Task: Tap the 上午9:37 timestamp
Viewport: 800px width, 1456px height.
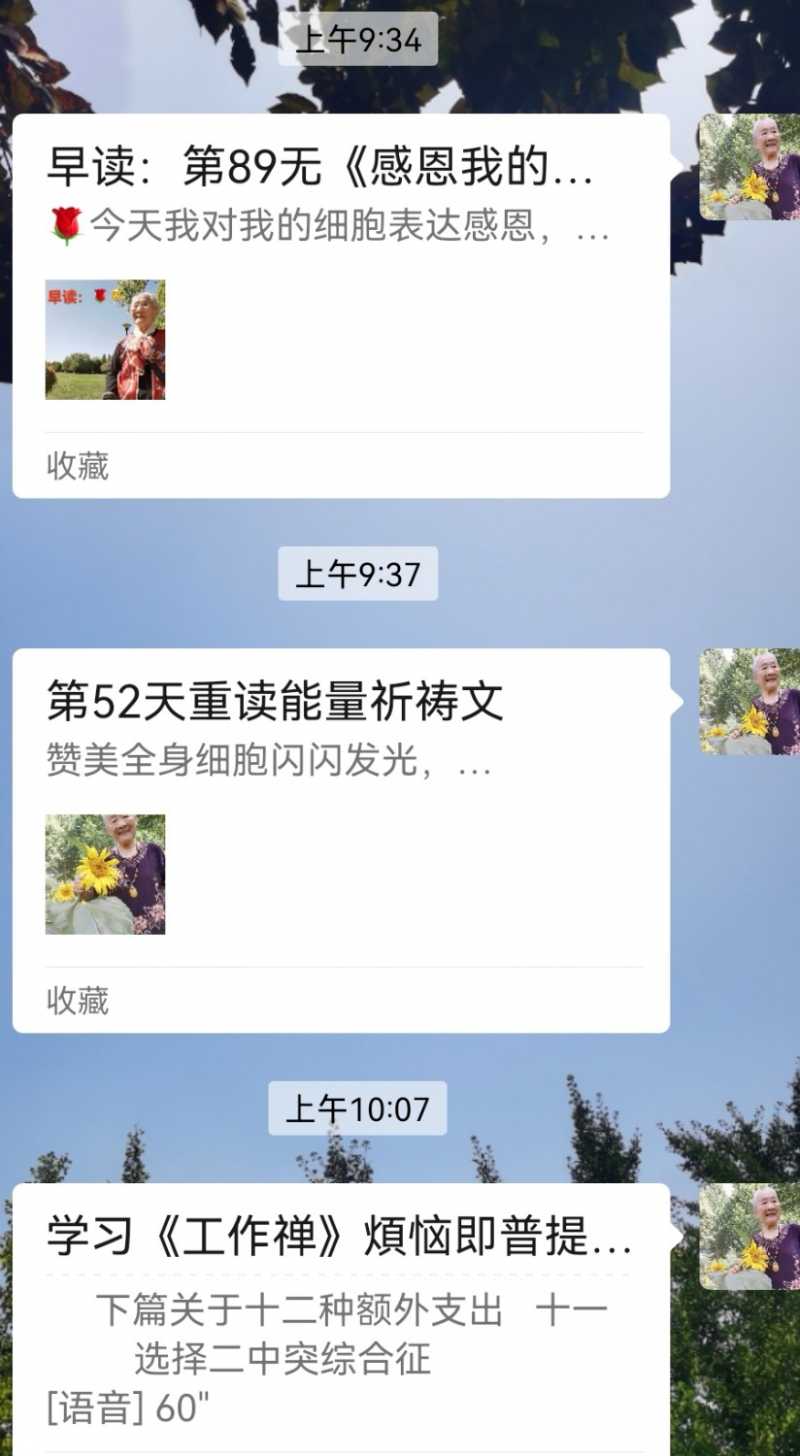Action: [x=356, y=574]
